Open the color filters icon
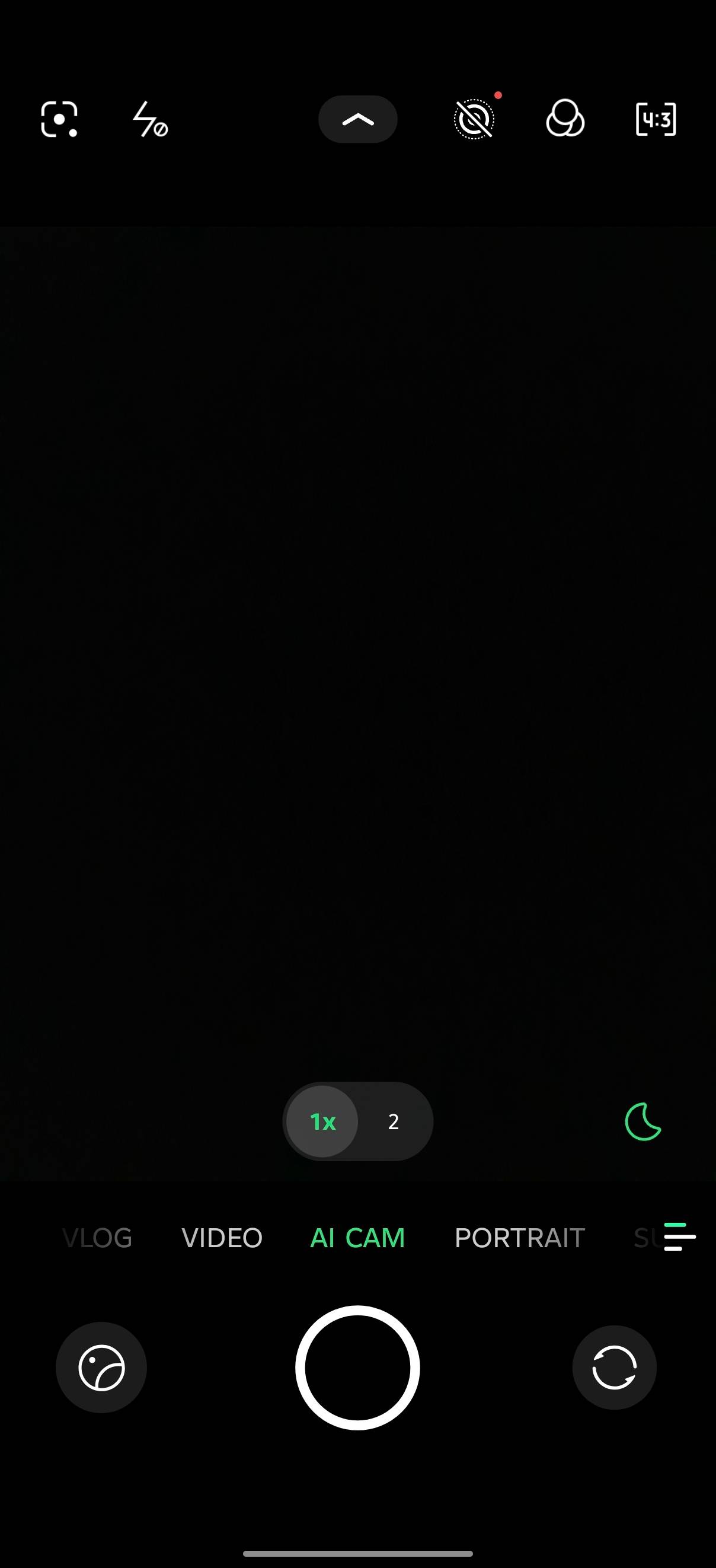Screen dimensions: 716x1568 coord(565,118)
